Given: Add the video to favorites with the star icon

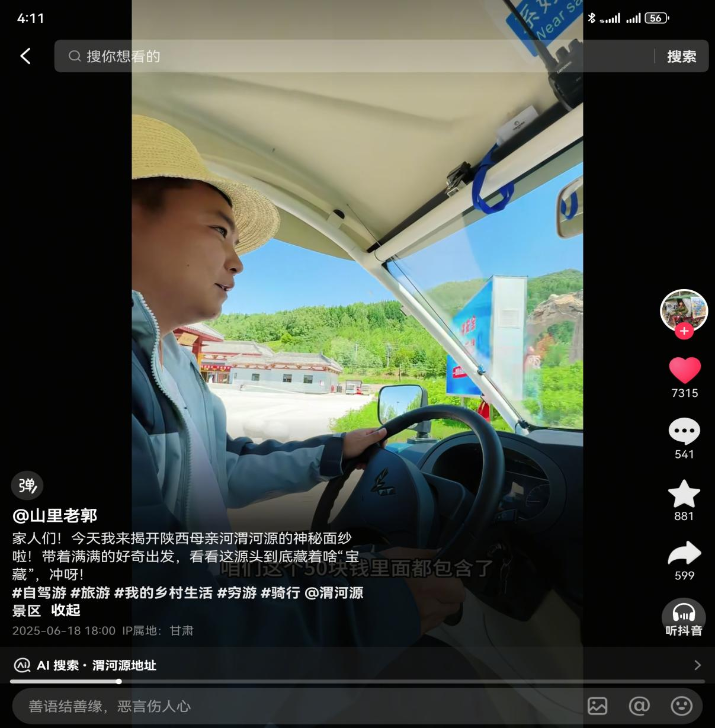Looking at the screenshot, I should click(x=684, y=494).
